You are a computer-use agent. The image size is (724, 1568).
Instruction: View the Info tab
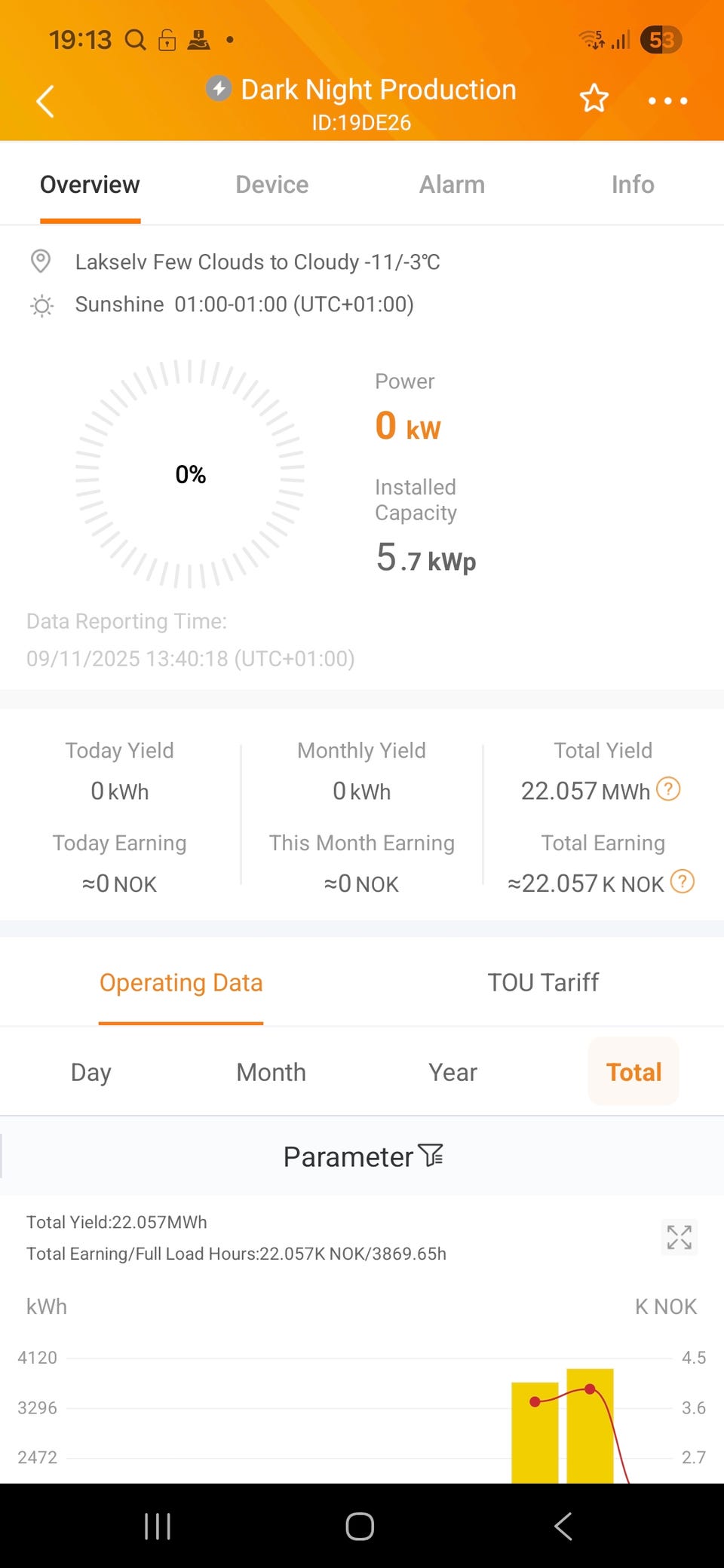pyautogui.click(x=632, y=185)
